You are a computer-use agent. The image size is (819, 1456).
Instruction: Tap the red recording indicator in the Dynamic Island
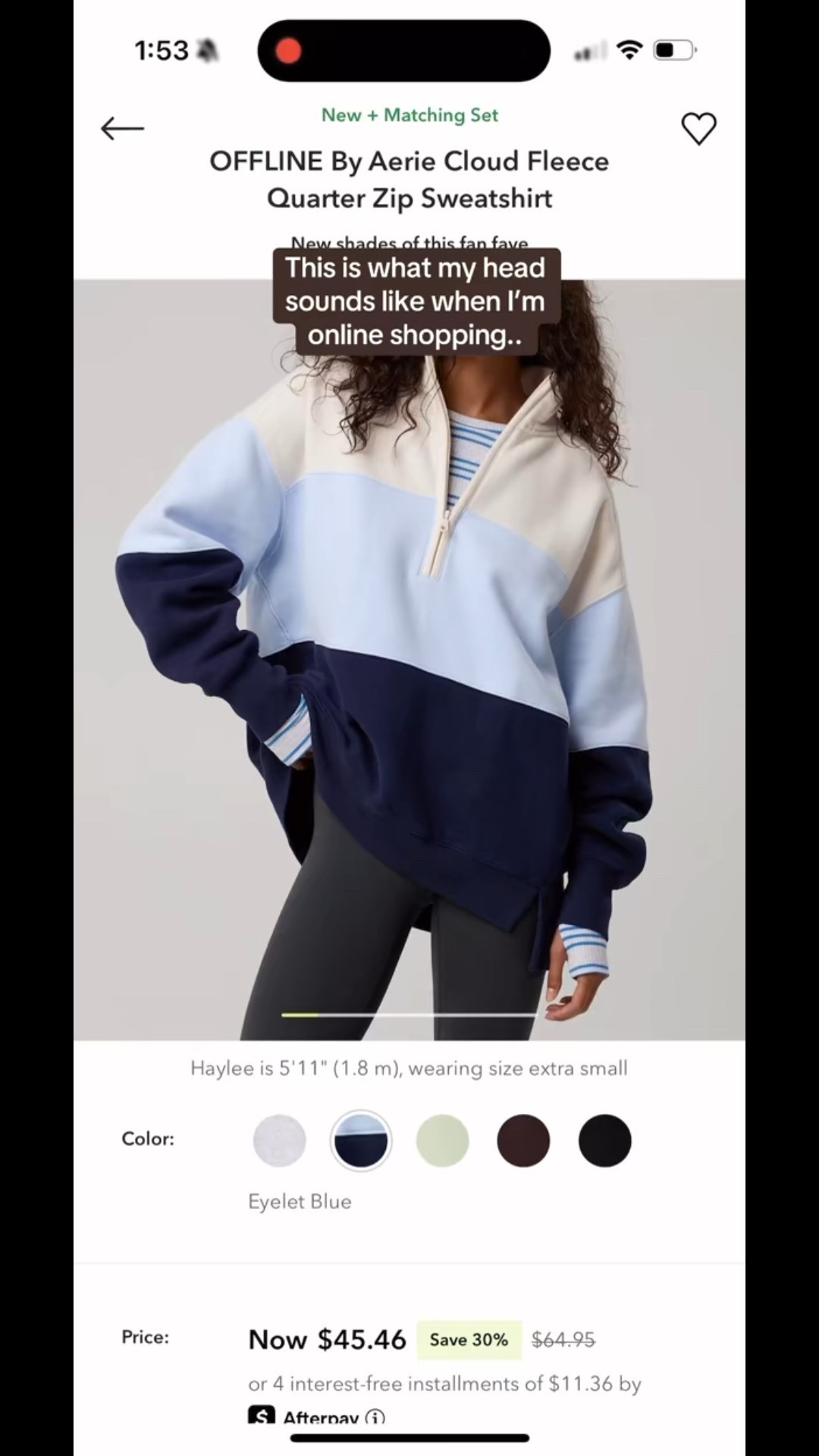pyautogui.click(x=288, y=50)
